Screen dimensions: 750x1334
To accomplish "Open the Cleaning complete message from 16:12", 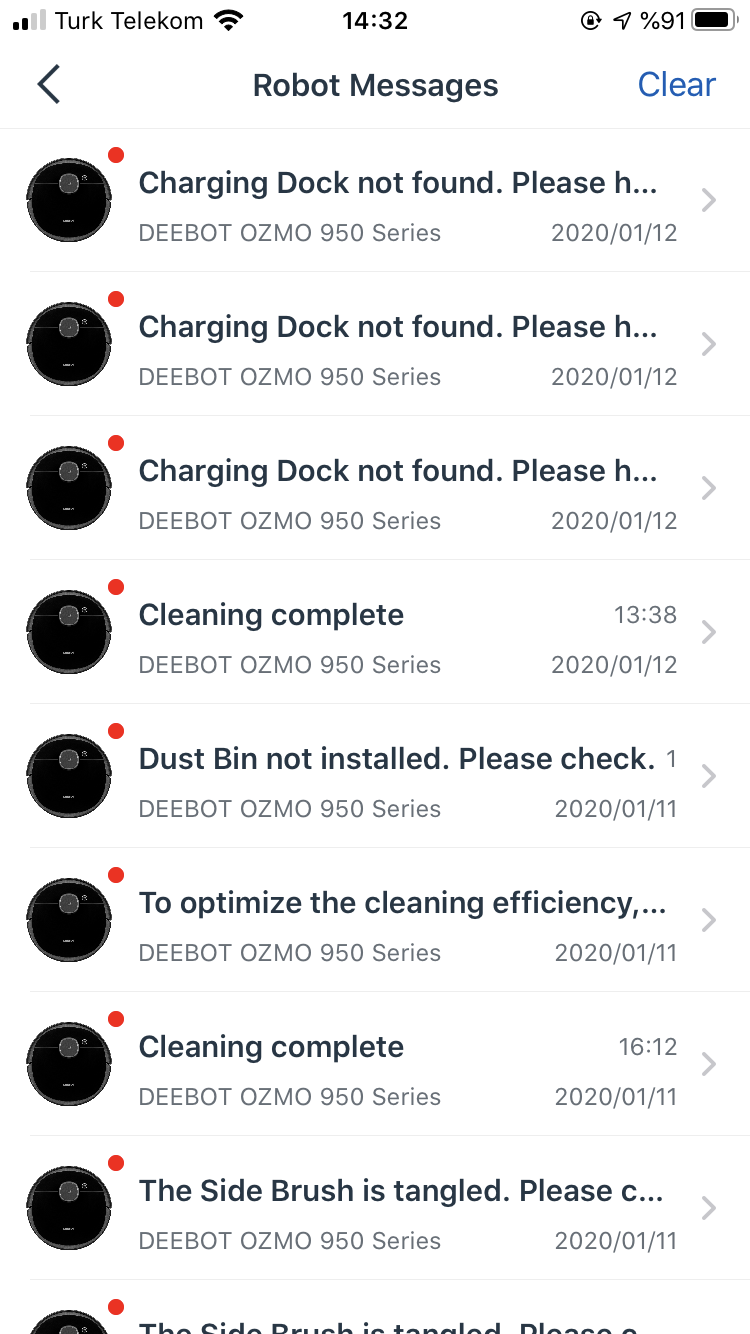I will [375, 1064].
